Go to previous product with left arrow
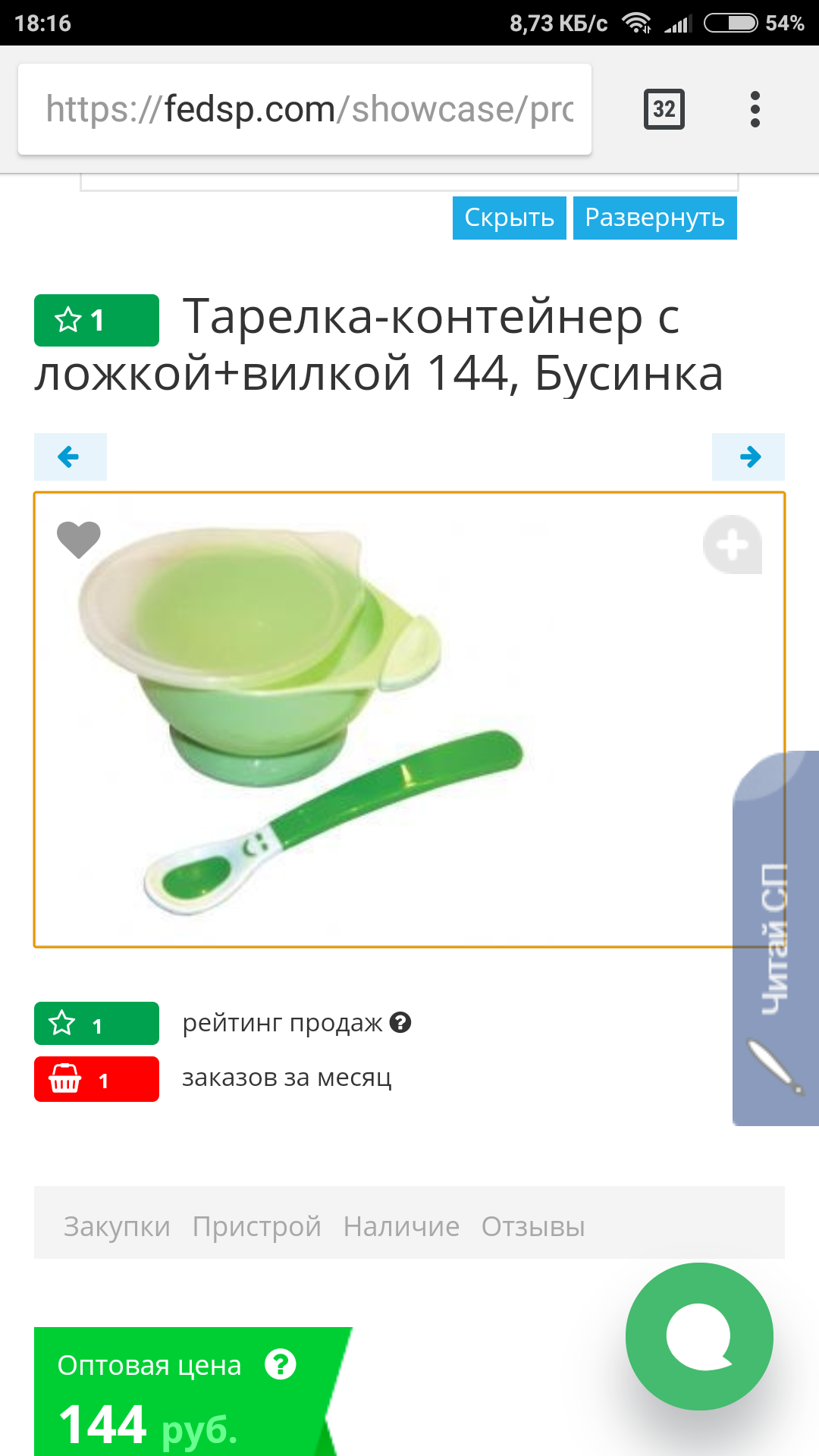 coord(70,457)
